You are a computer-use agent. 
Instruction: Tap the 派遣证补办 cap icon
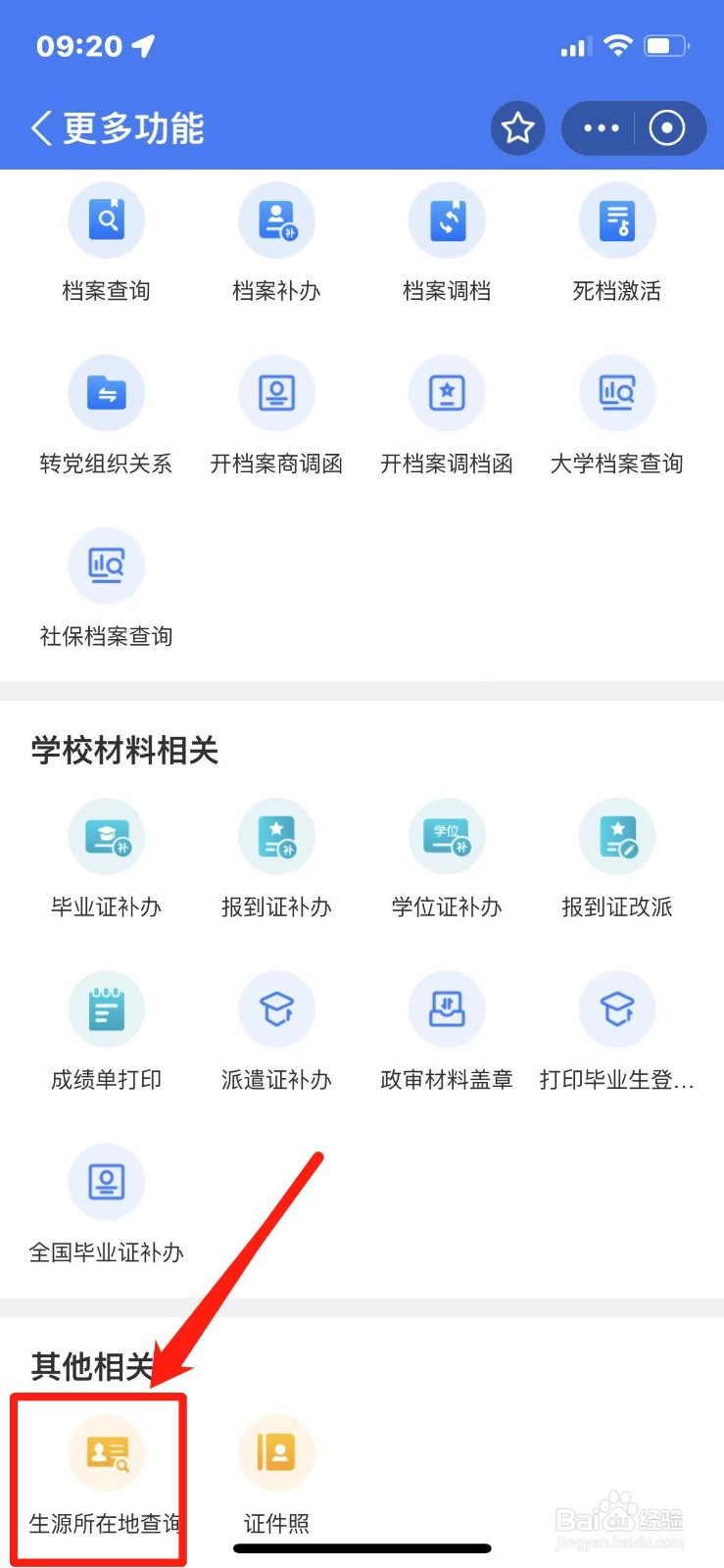[x=276, y=1008]
